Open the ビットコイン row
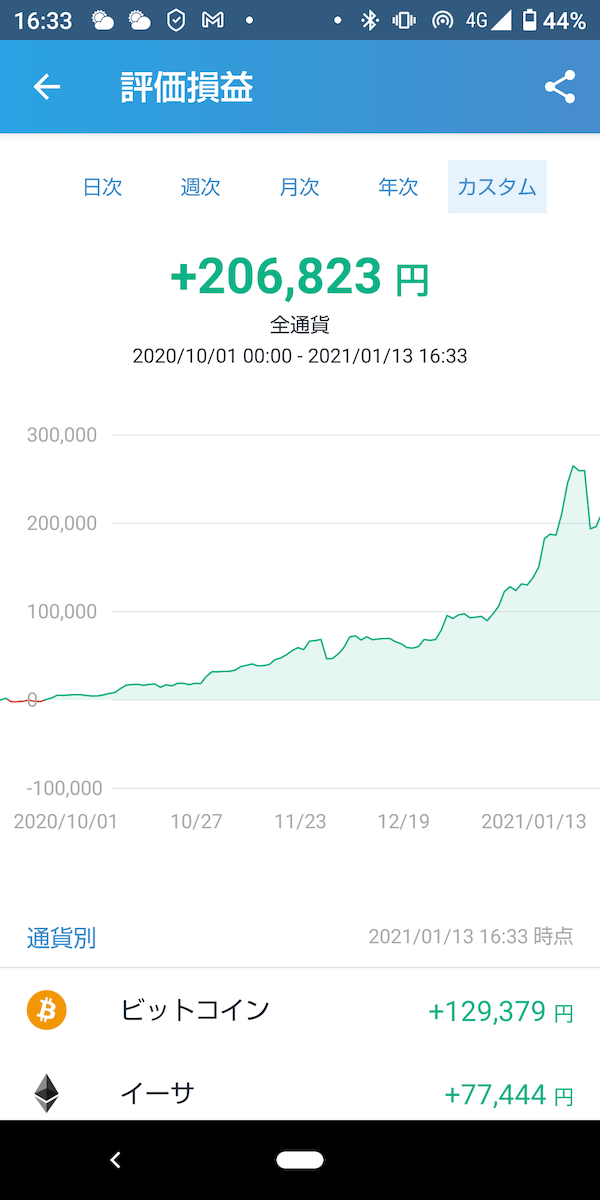Screen dimensions: 600x1200 [x=300, y=1011]
